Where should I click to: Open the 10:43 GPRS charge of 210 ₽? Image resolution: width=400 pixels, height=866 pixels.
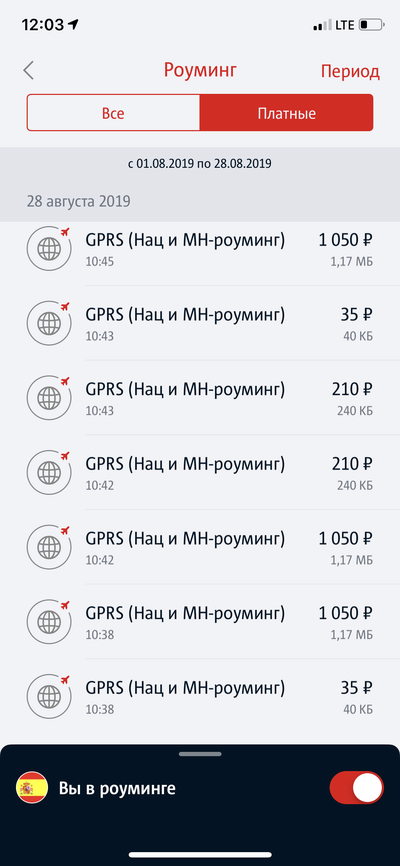point(200,398)
